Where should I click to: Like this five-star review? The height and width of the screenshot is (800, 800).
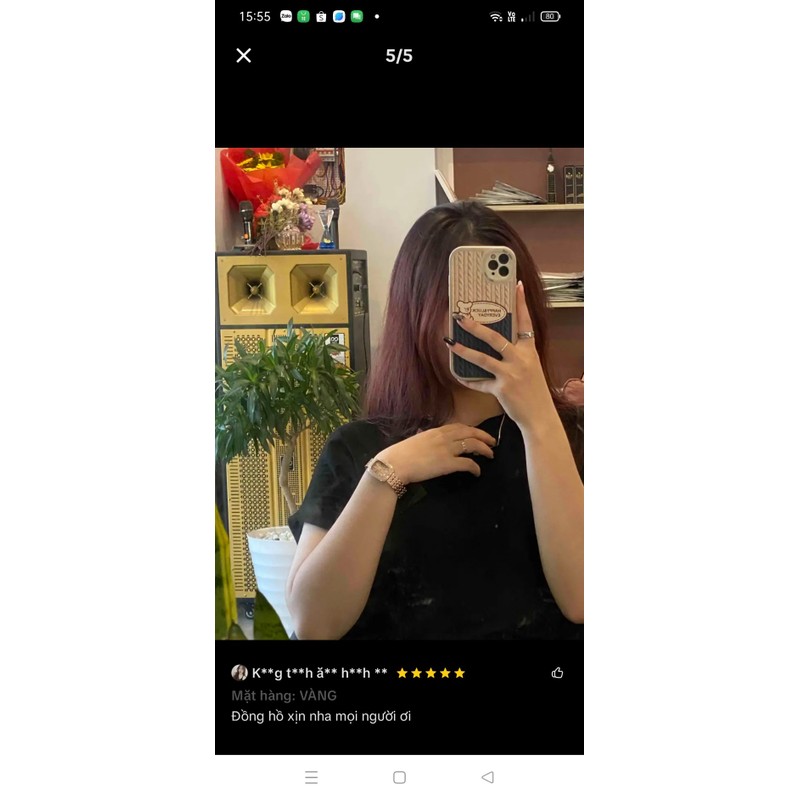point(557,673)
